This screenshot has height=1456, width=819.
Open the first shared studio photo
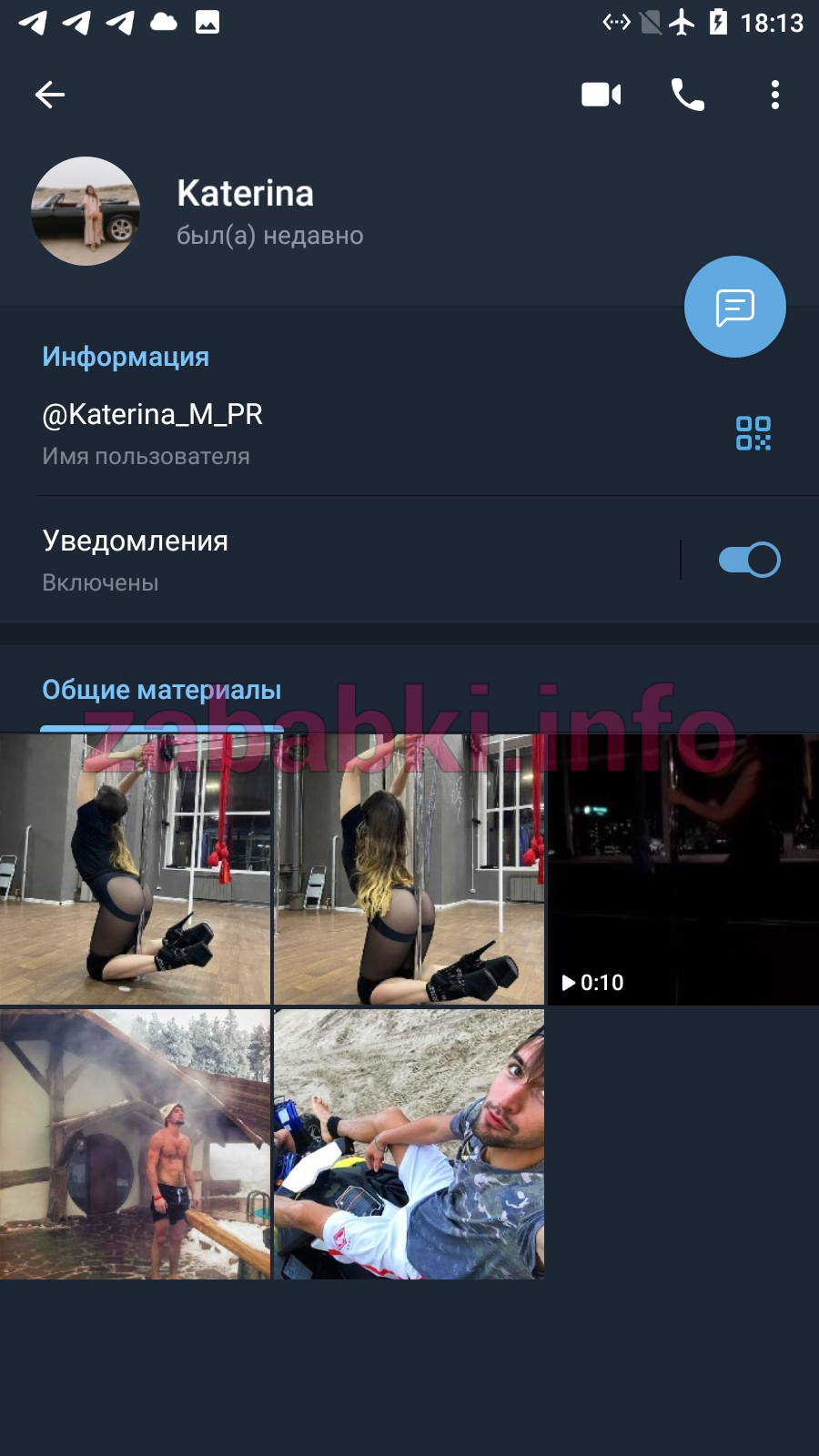coord(135,870)
